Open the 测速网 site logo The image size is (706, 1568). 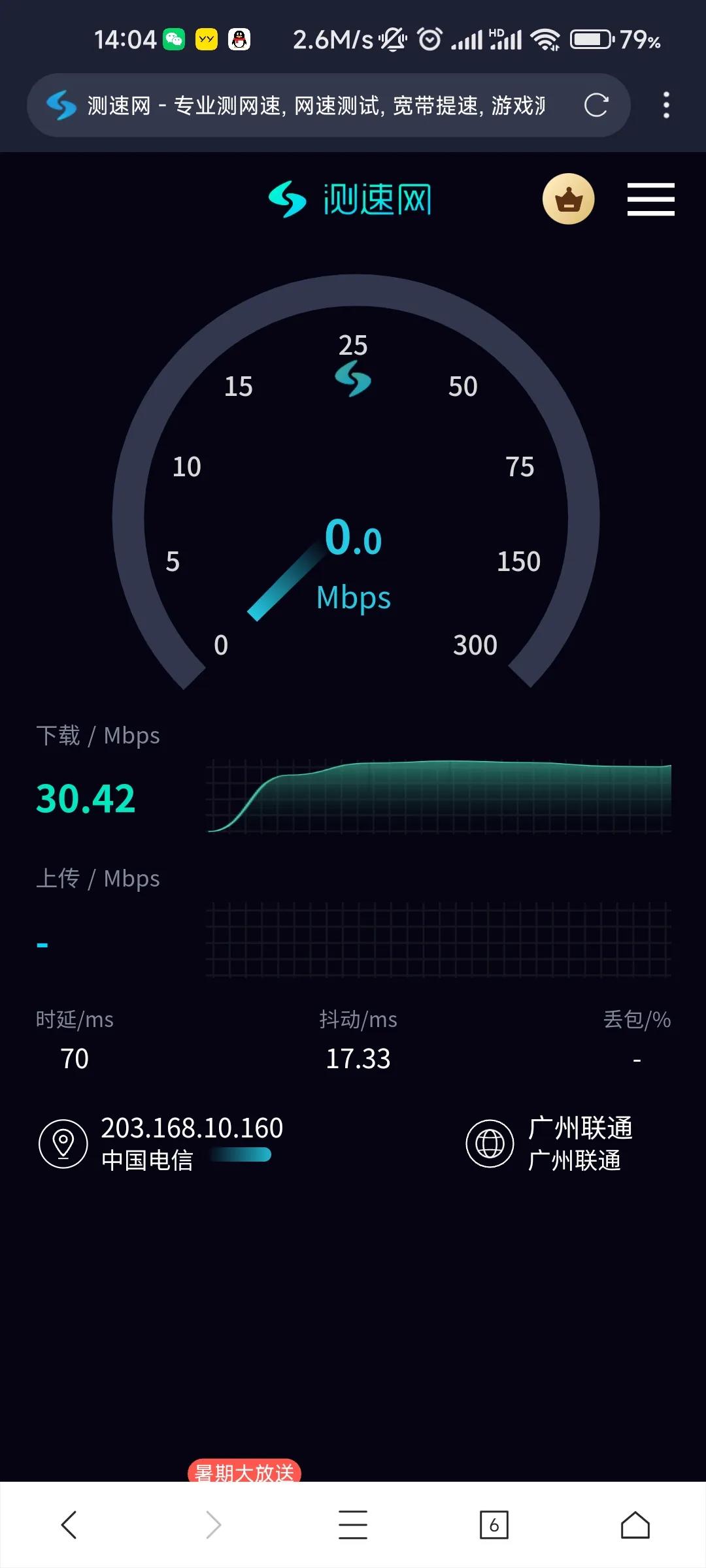coord(351,199)
